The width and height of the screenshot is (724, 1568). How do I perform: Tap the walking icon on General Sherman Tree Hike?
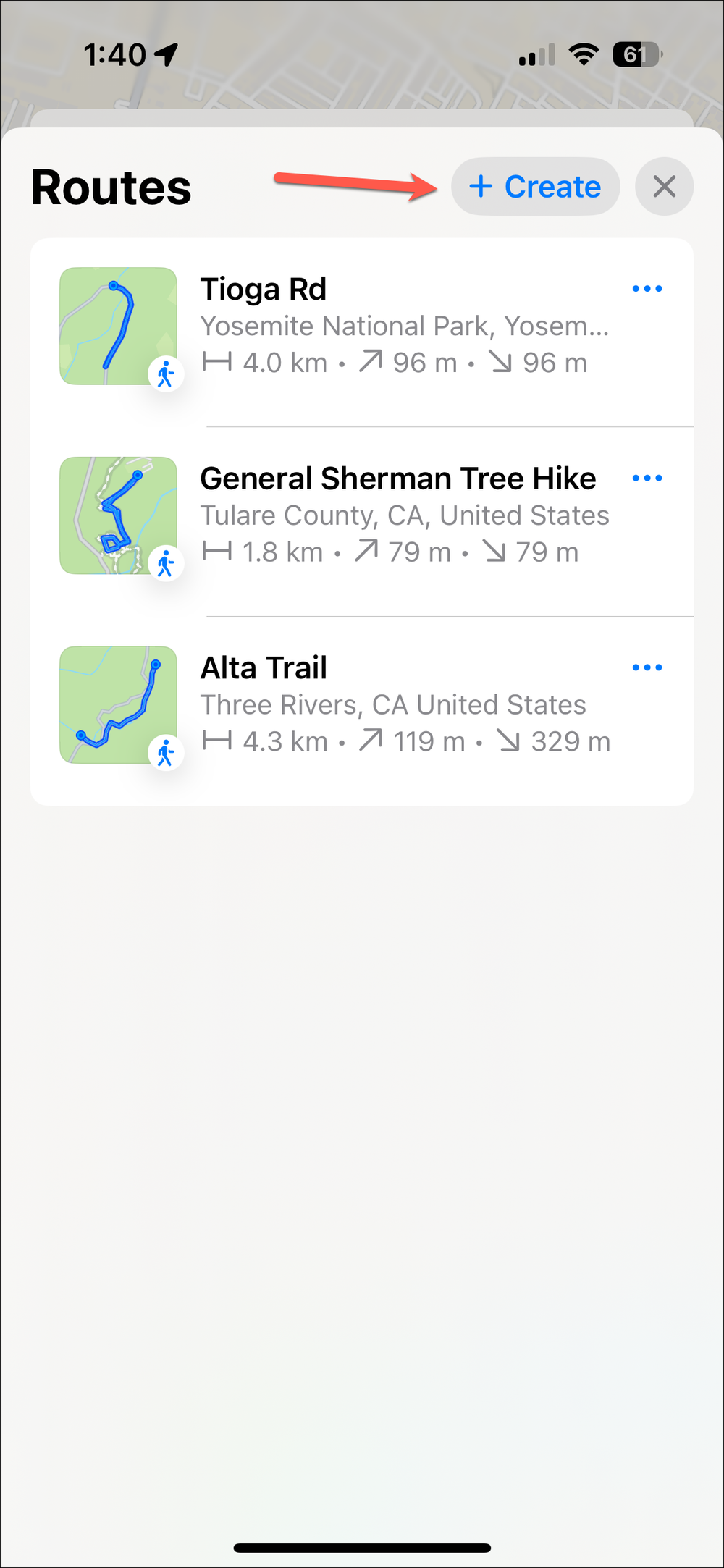[x=165, y=562]
